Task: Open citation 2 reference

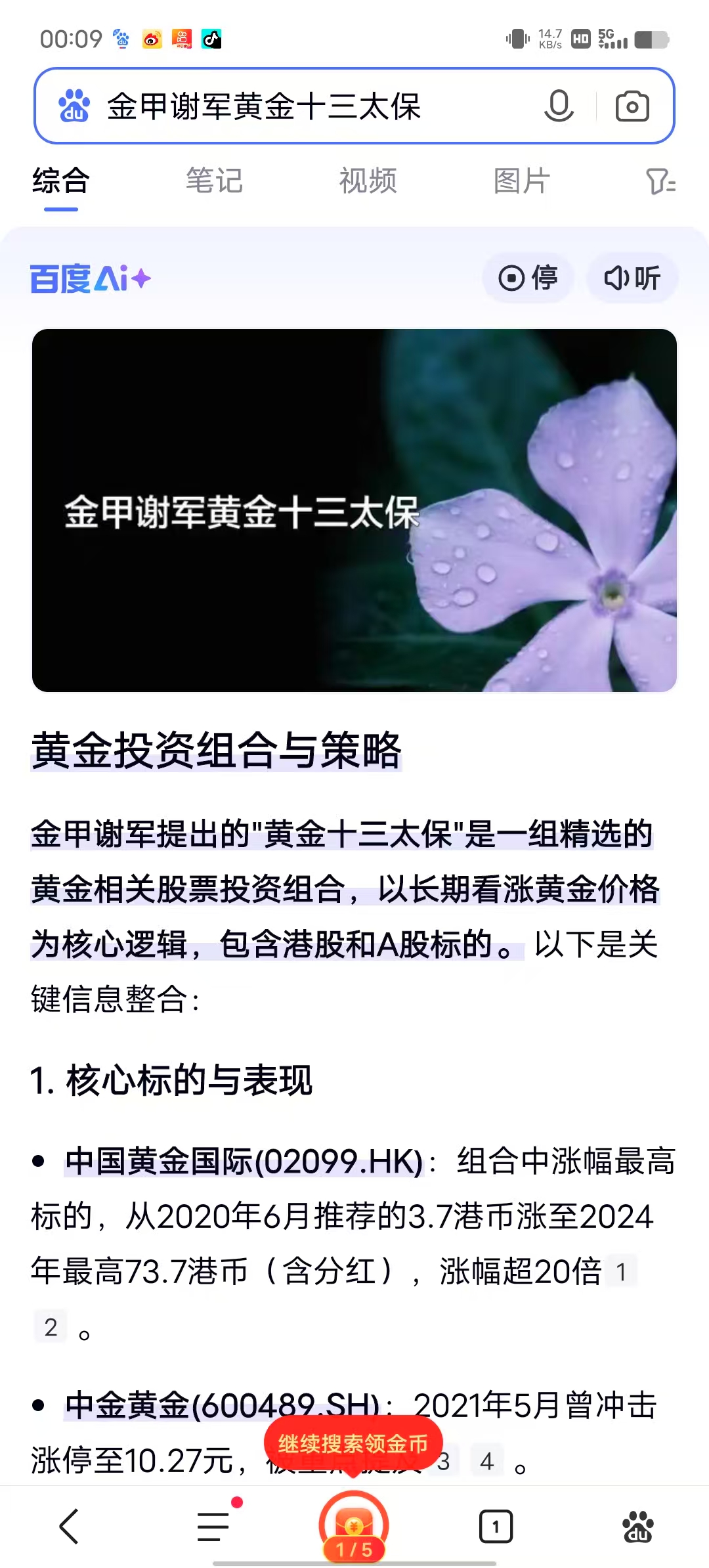Action: click(x=51, y=1327)
